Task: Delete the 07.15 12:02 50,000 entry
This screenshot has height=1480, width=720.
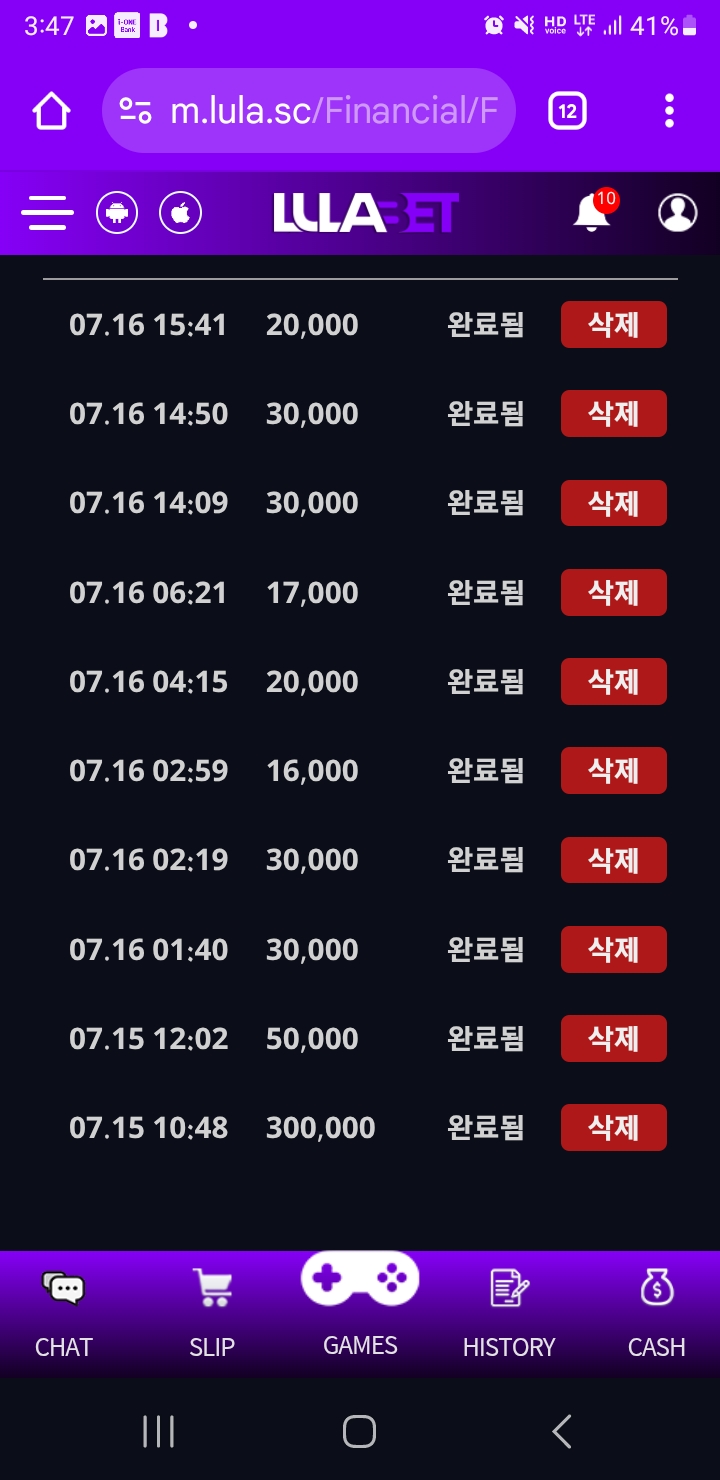Action: tap(613, 1039)
